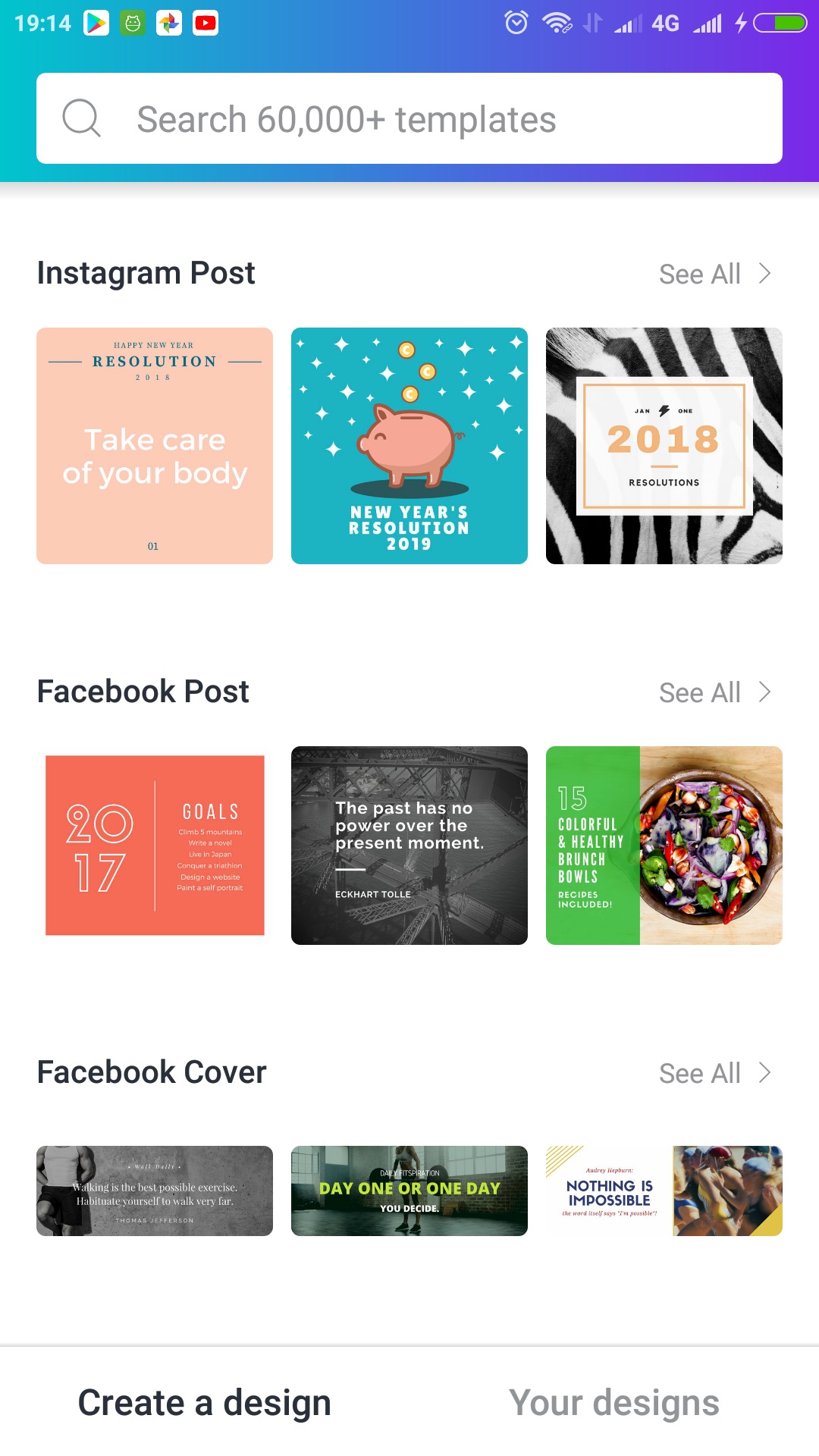Switch to the Your designs tab
Viewport: 819px width, 1456px height.
coord(614,1402)
